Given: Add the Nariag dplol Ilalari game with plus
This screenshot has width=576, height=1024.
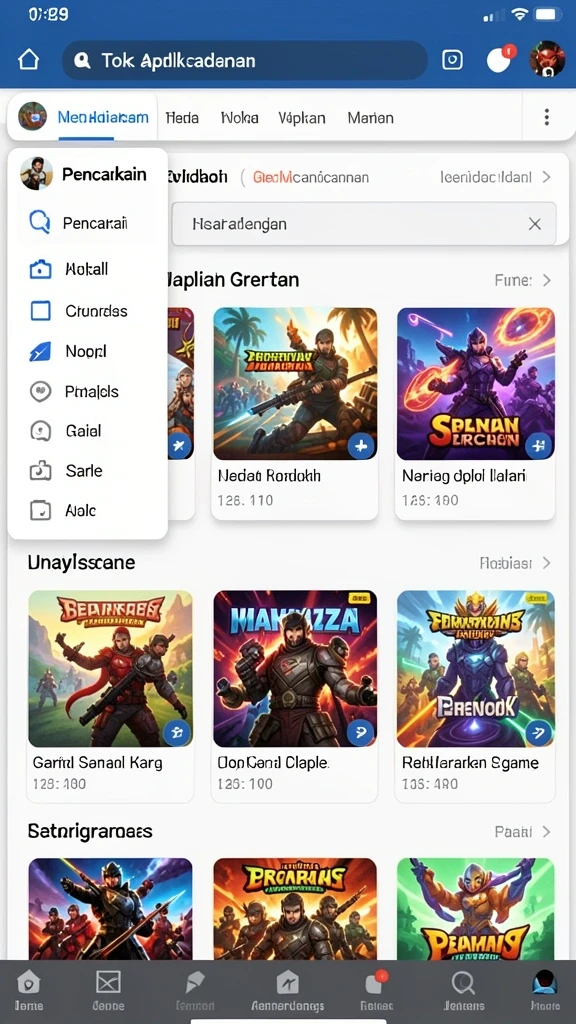Looking at the screenshot, I should pyautogui.click(x=539, y=446).
